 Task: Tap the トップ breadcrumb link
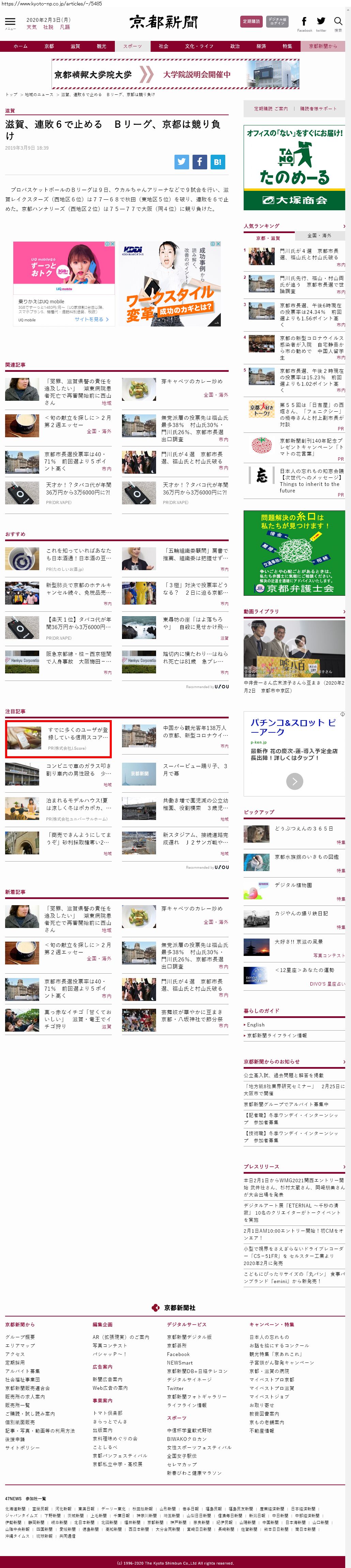point(11,94)
